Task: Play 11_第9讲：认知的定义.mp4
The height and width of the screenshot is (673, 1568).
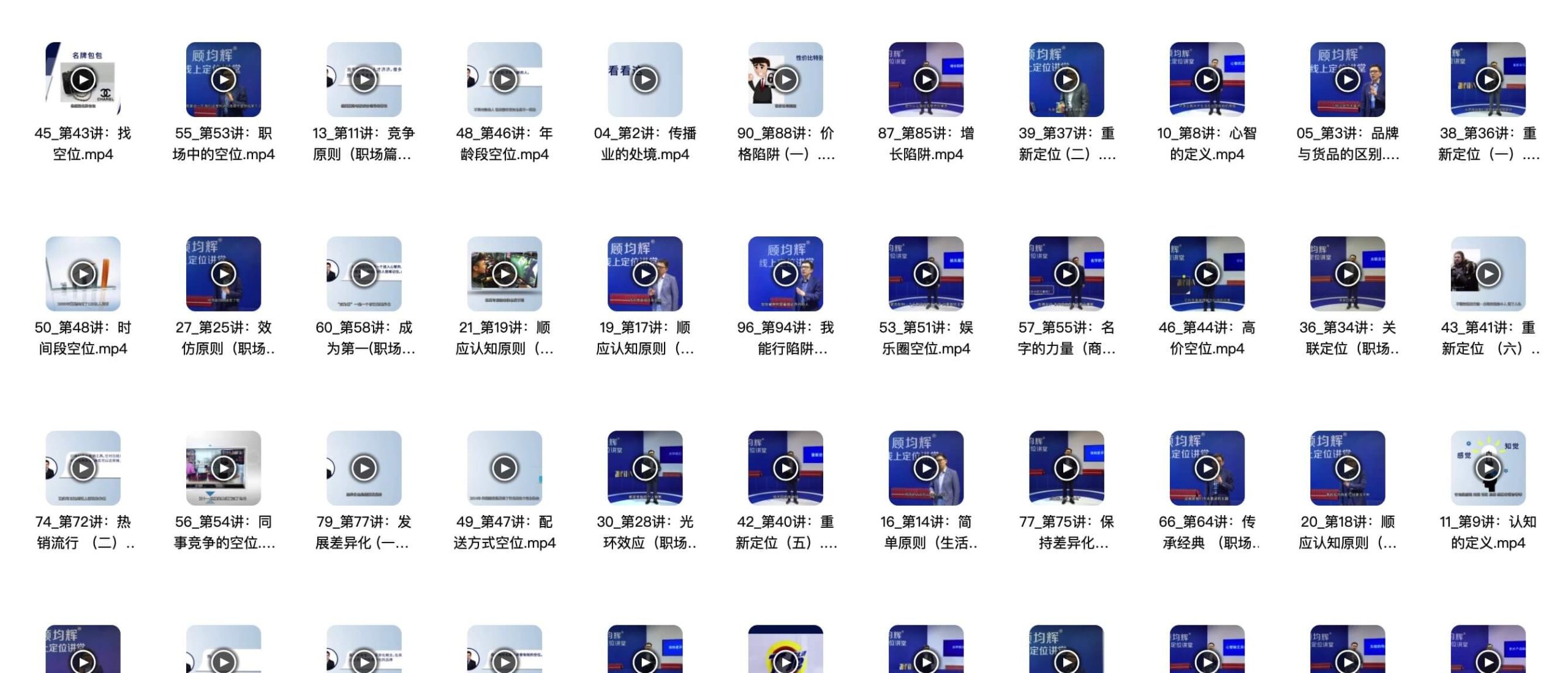Action: click(1488, 468)
